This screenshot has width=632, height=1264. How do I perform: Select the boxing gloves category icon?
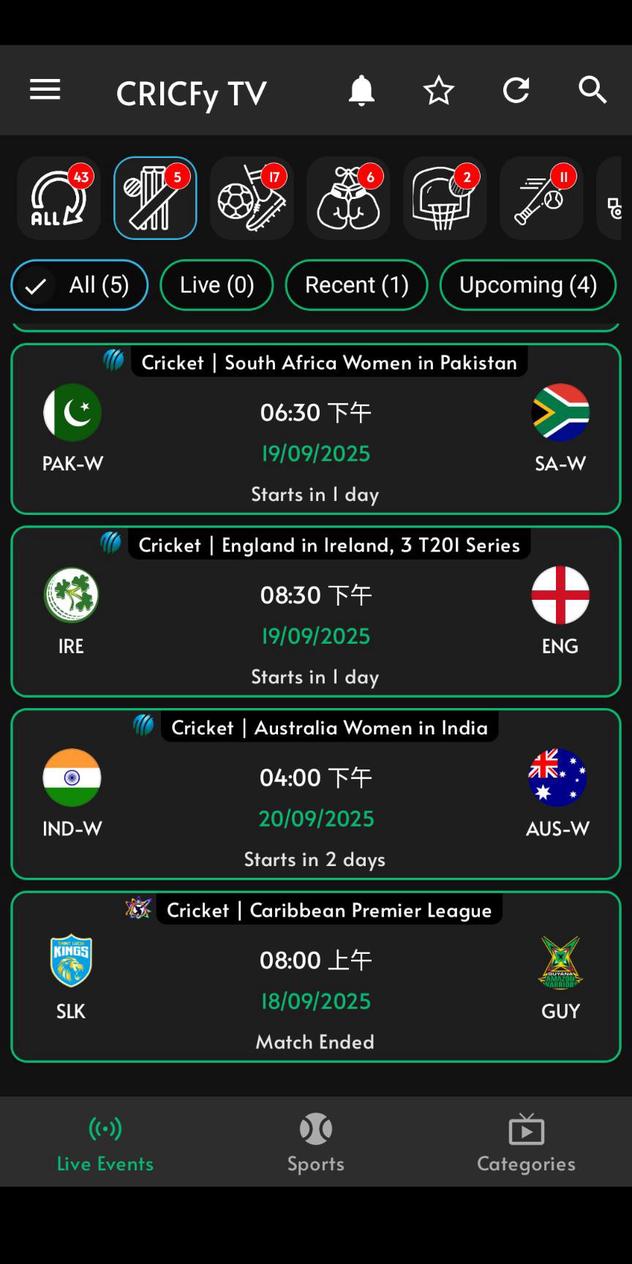click(348, 198)
